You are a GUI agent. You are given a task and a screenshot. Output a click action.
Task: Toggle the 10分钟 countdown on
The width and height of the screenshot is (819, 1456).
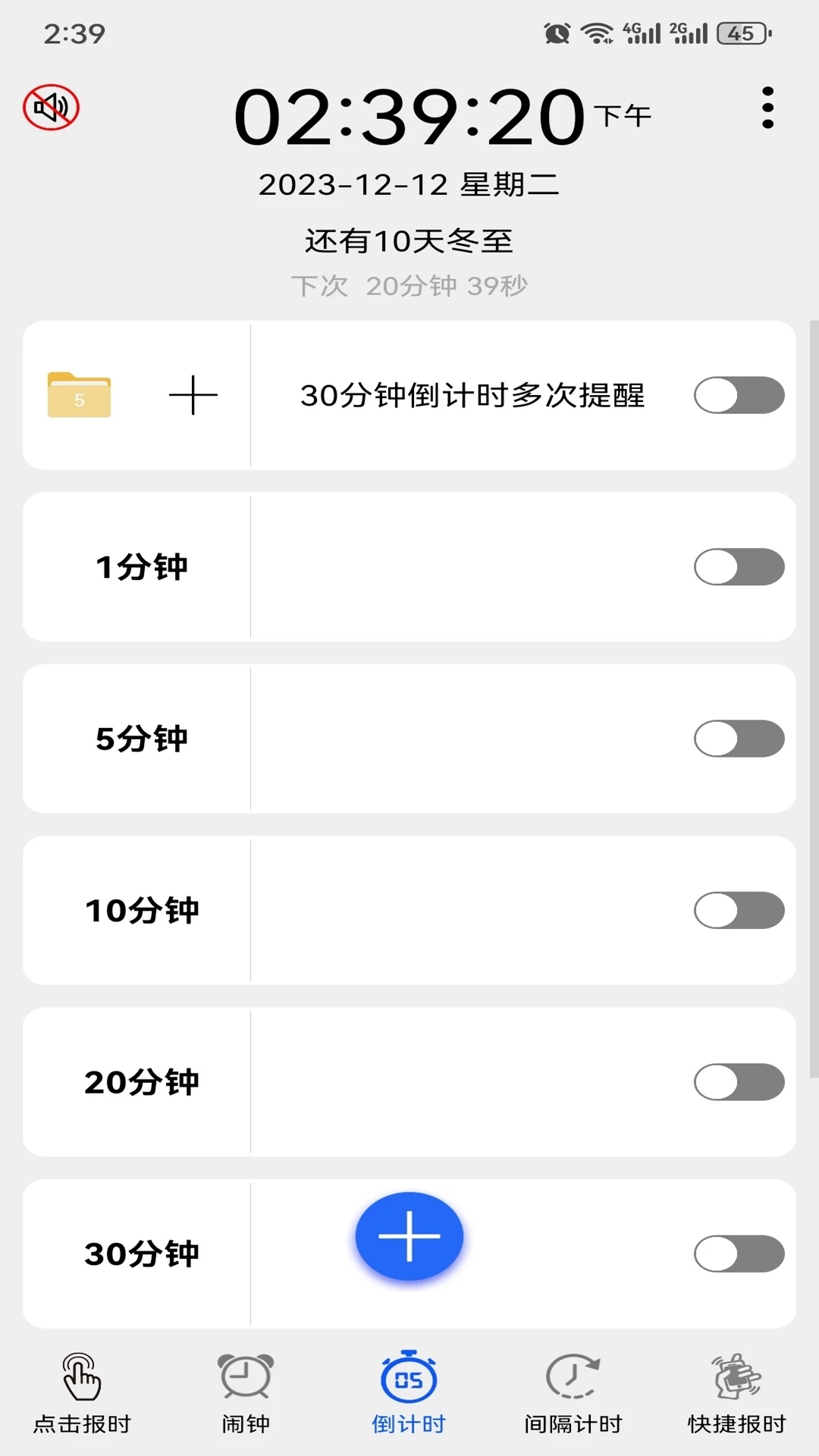(x=738, y=911)
